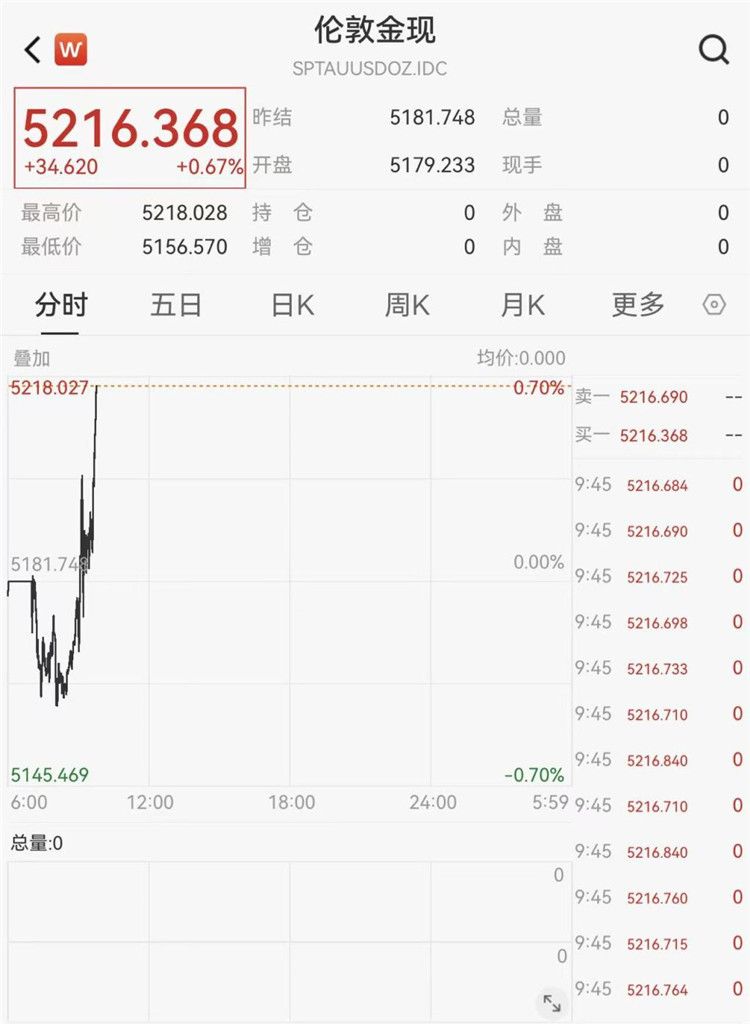Tap 叠加 to overlay another symbol
Viewport: 750px width, 1024px height.
(31, 358)
